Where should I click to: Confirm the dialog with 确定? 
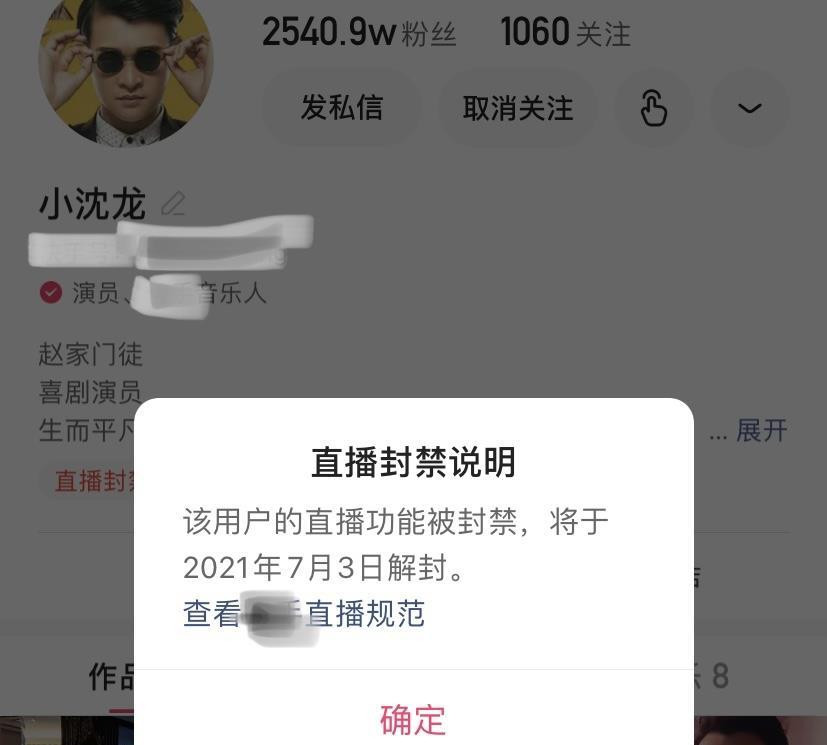click(413, 719)
